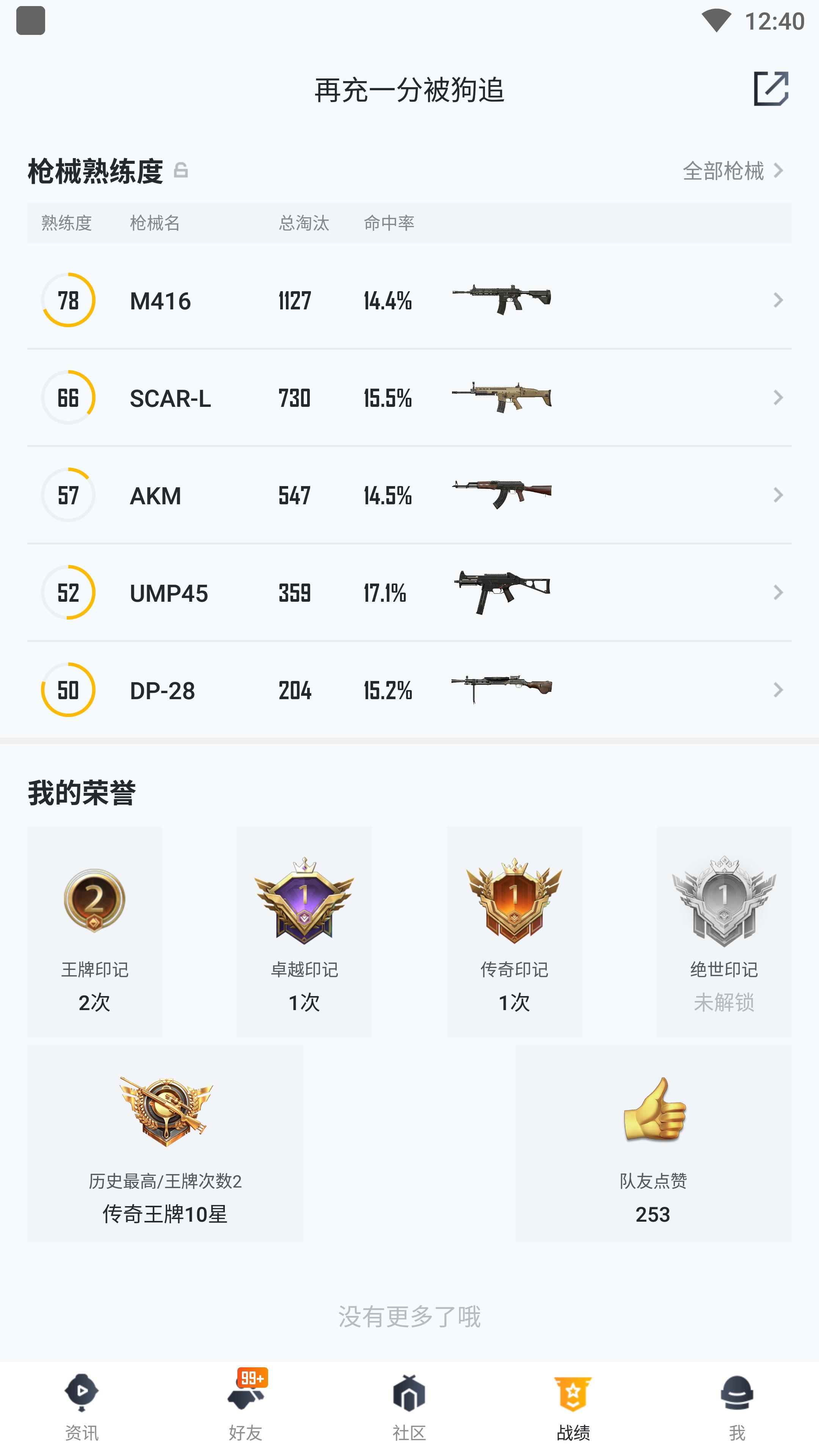Viewport: 819px width, 1456px height.
Task: View AKM proficiency row
Action: coord(409,495)
